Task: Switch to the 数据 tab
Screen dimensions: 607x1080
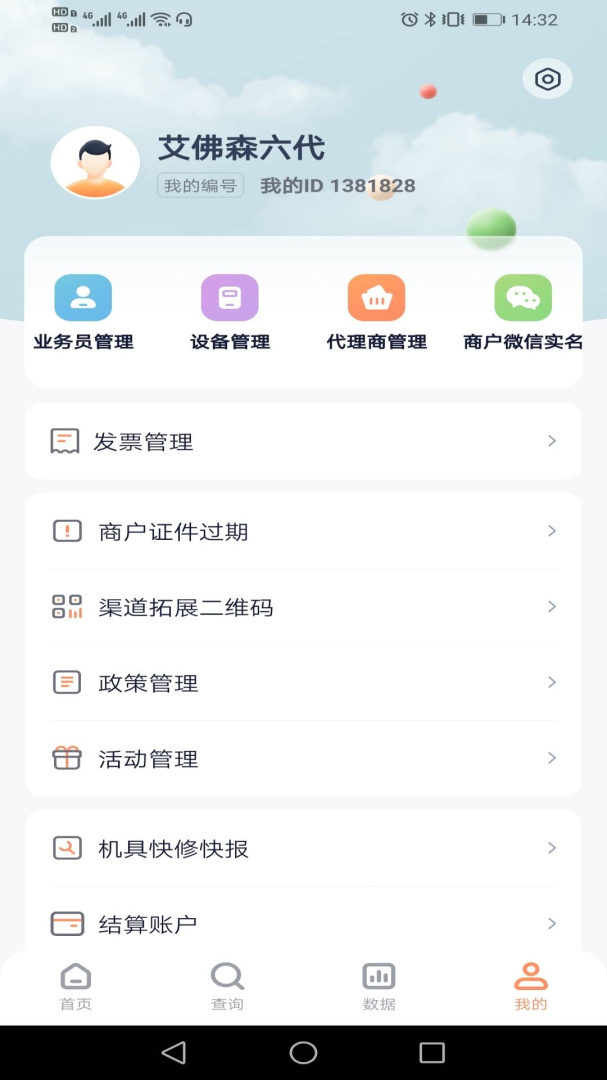Action: coord(379,986)
